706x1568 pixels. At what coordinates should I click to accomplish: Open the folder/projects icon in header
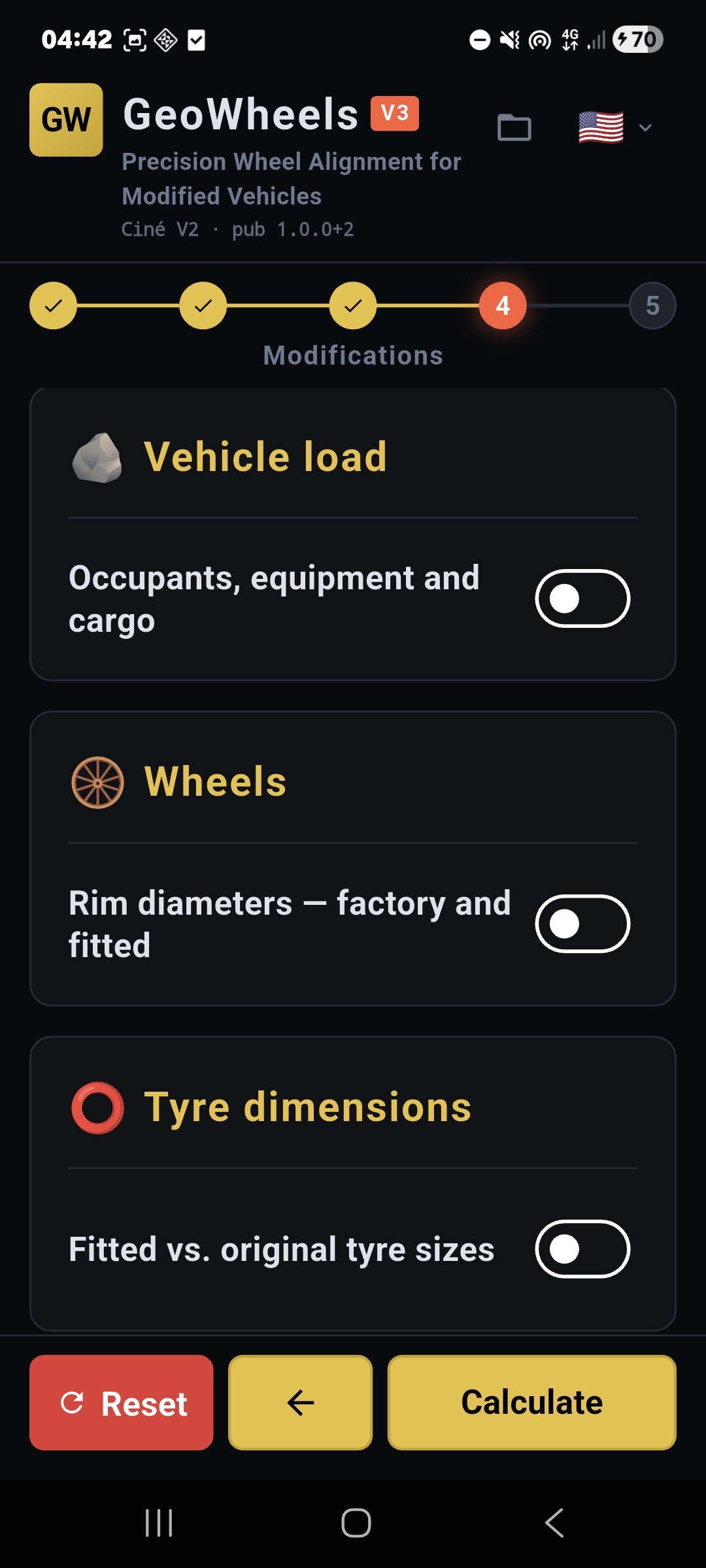click(x=516, y=128)
